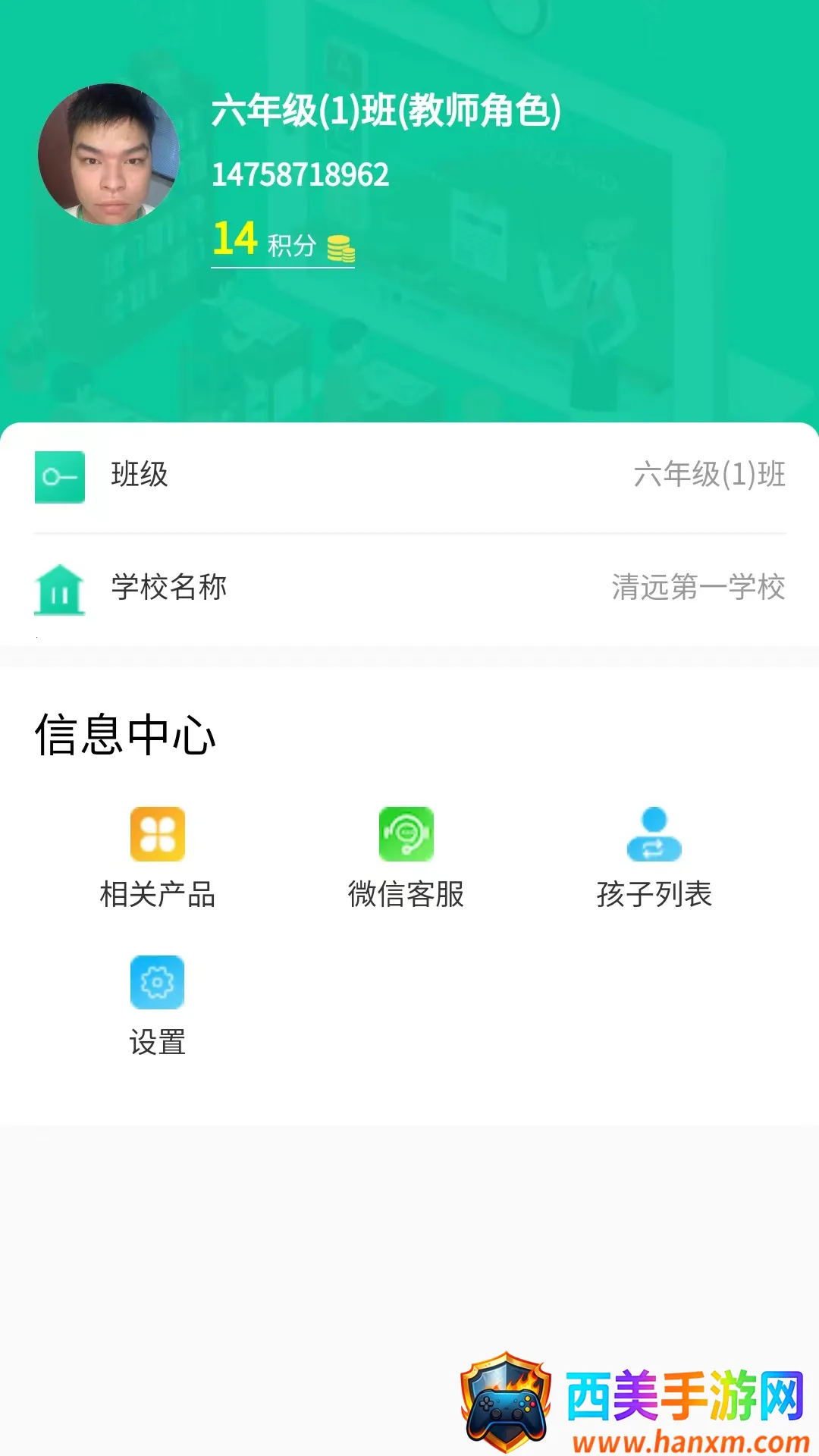Open the 学校名称 school name row
This screenshot has width=819, height=1456.
point(409,588)
